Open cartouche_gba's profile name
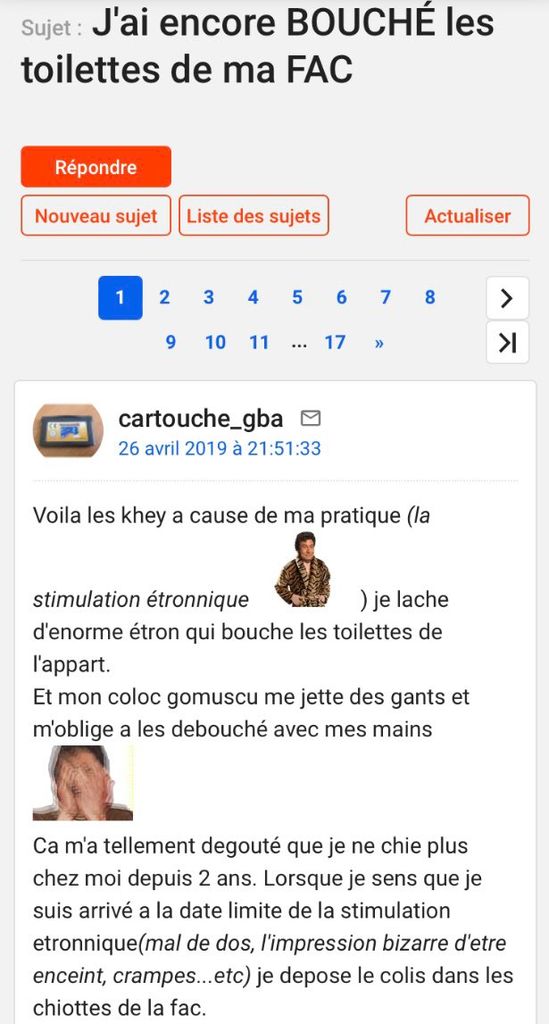The height and width of the screenshot is (1024, 549). [200, 419]
